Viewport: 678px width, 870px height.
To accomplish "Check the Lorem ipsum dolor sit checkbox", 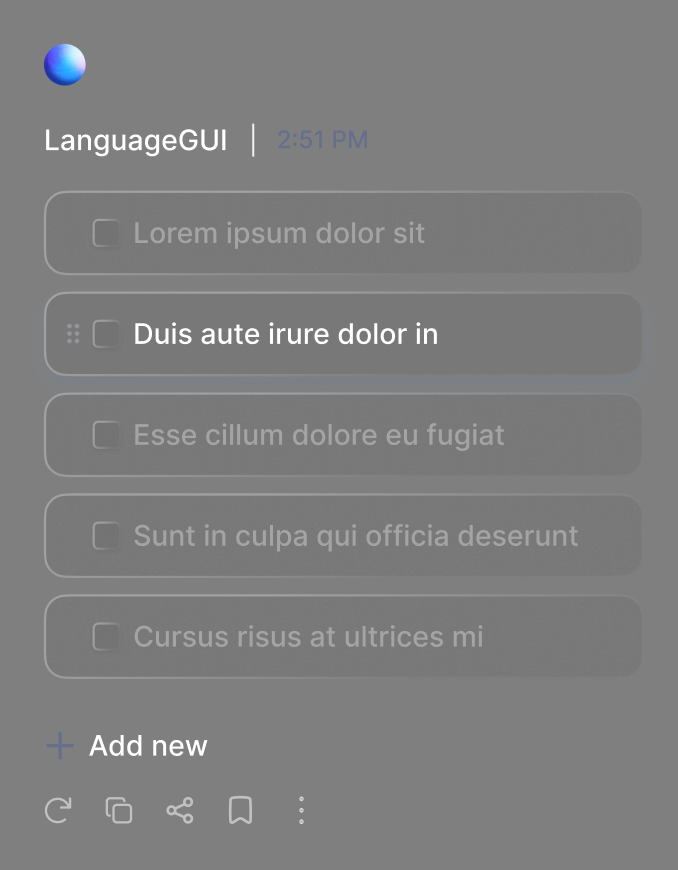I will point(106,233).
